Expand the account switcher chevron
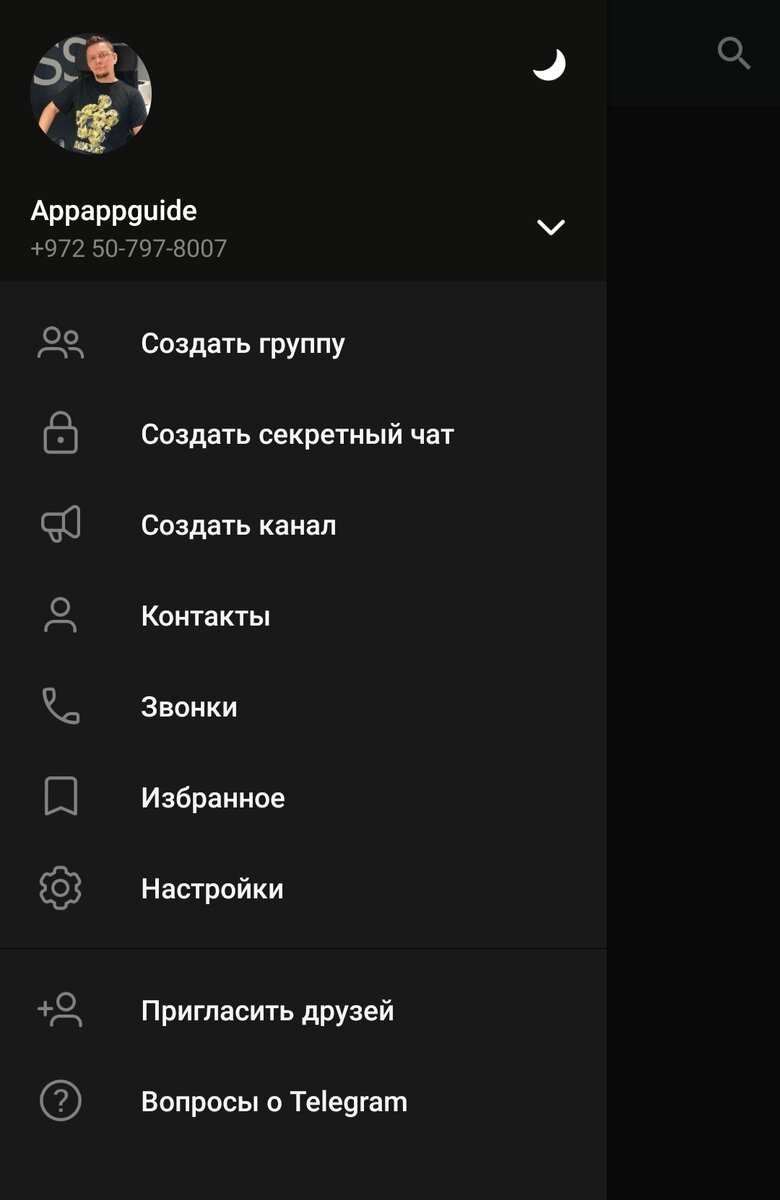Screen dimensions: 780x1200 (549, 228)
